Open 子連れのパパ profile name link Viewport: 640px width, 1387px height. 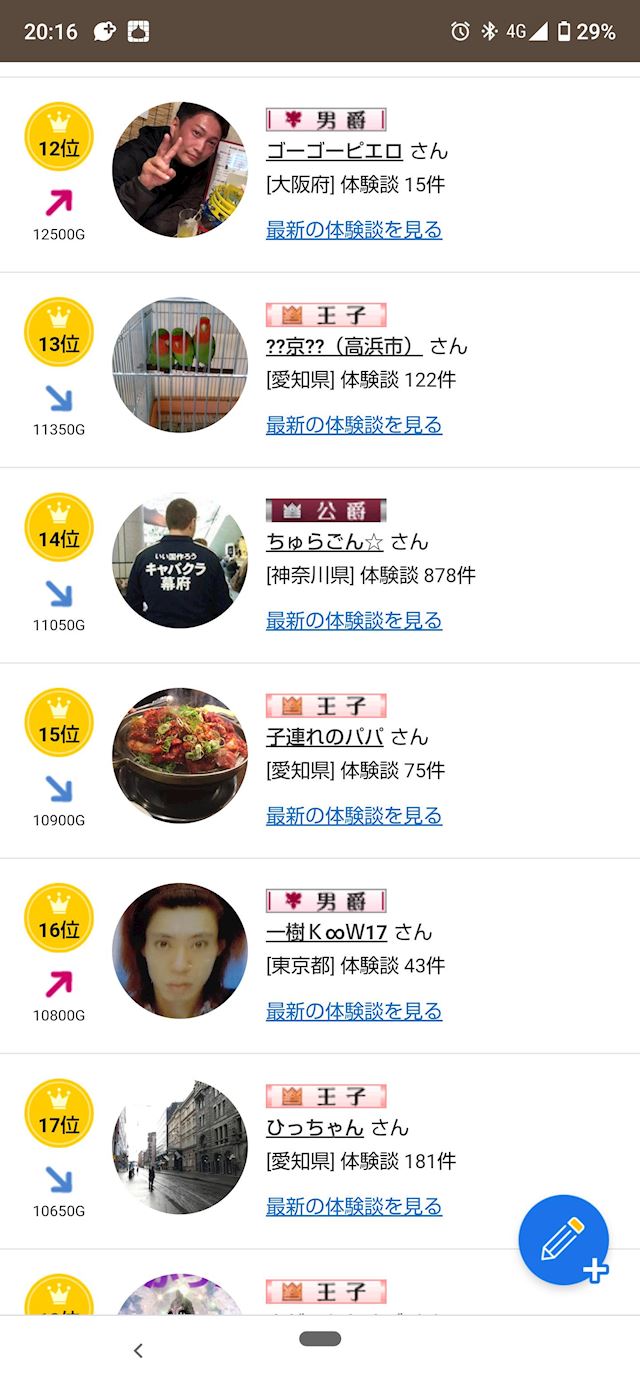[x=325, y=737]
